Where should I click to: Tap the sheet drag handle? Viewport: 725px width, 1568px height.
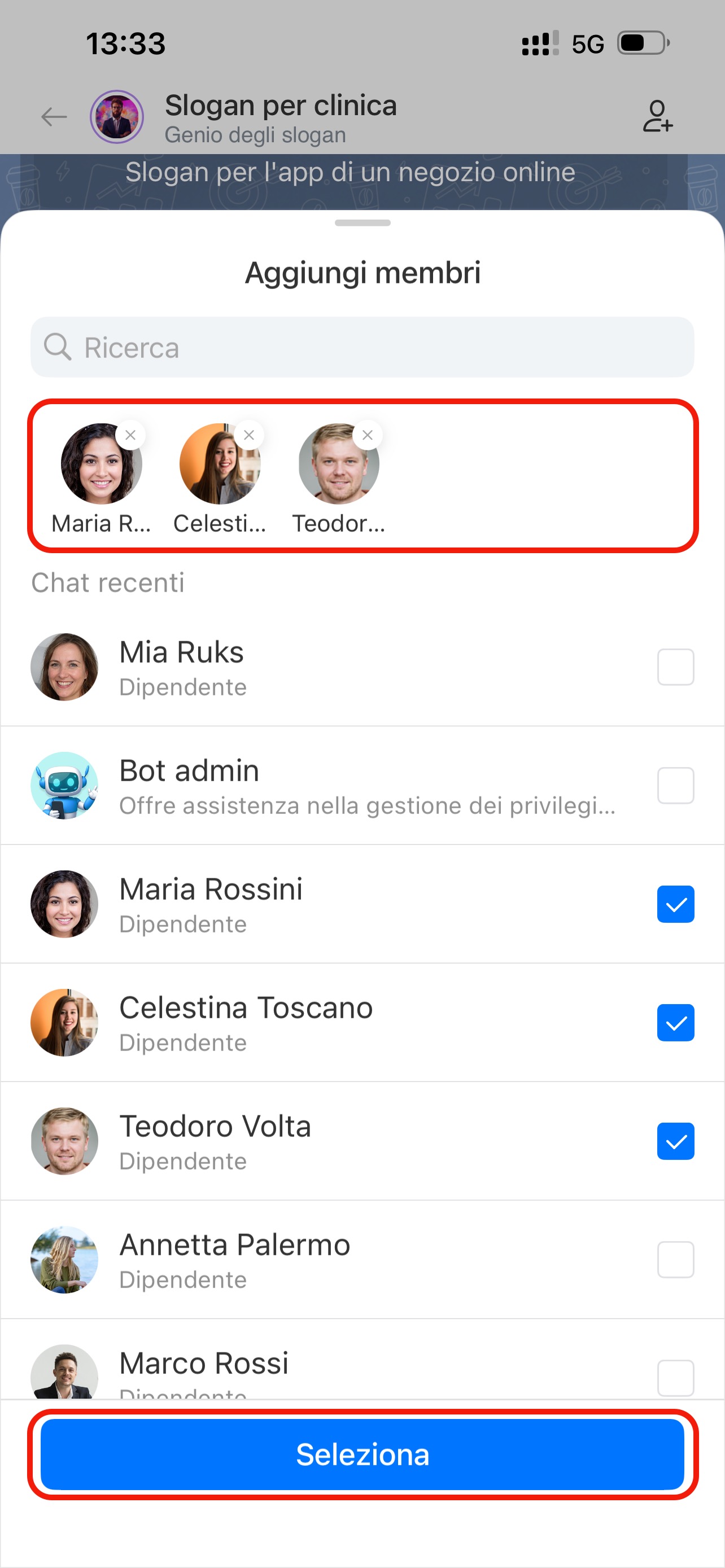coord(362,223)
